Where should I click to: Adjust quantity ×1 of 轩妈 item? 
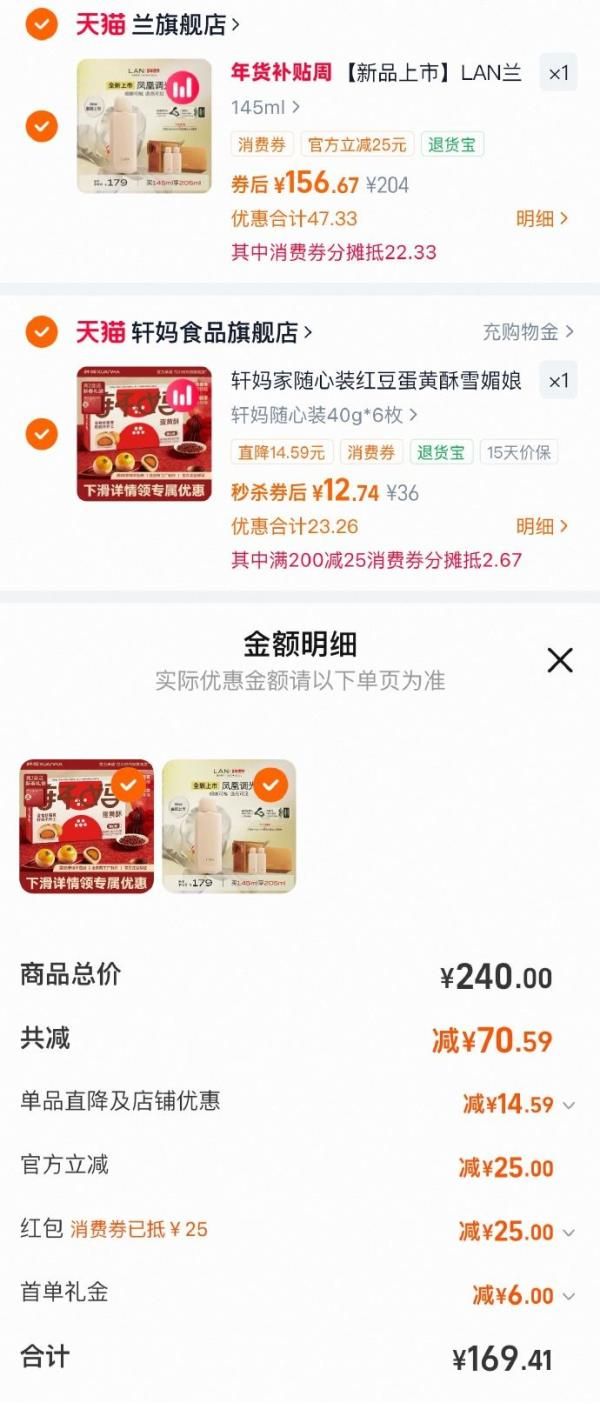coord(558,381)
